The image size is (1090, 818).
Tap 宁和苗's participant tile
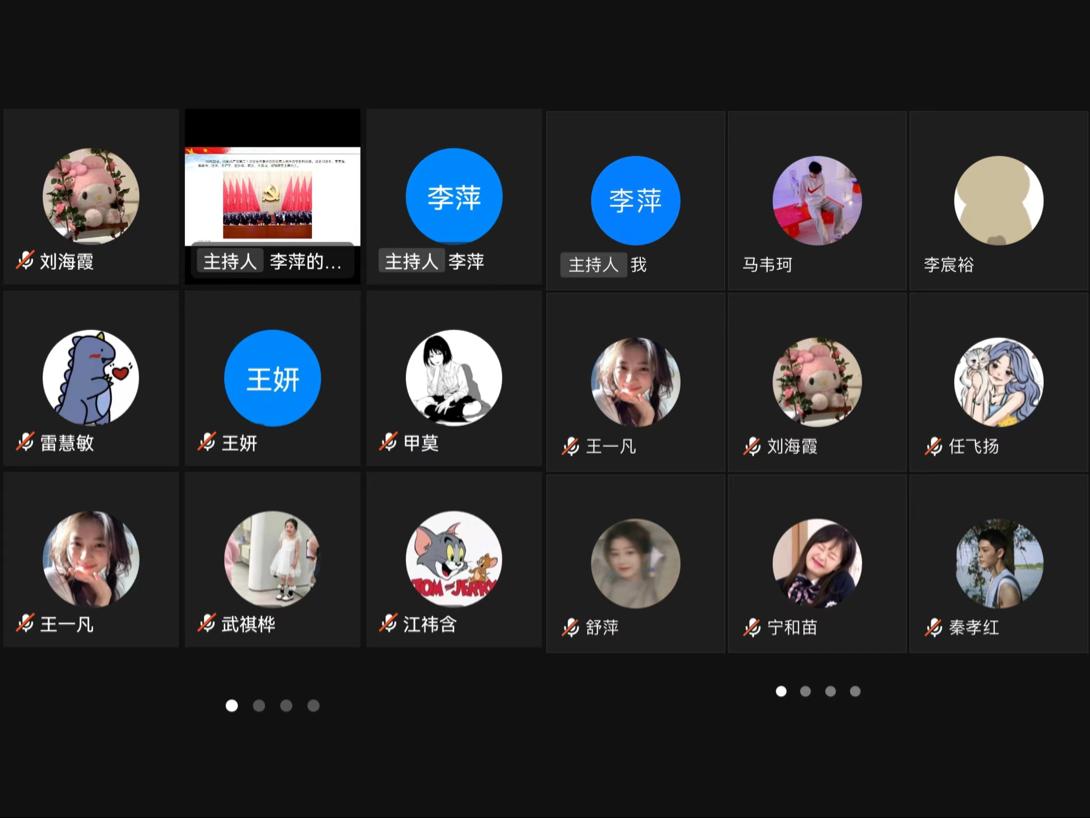817,564
